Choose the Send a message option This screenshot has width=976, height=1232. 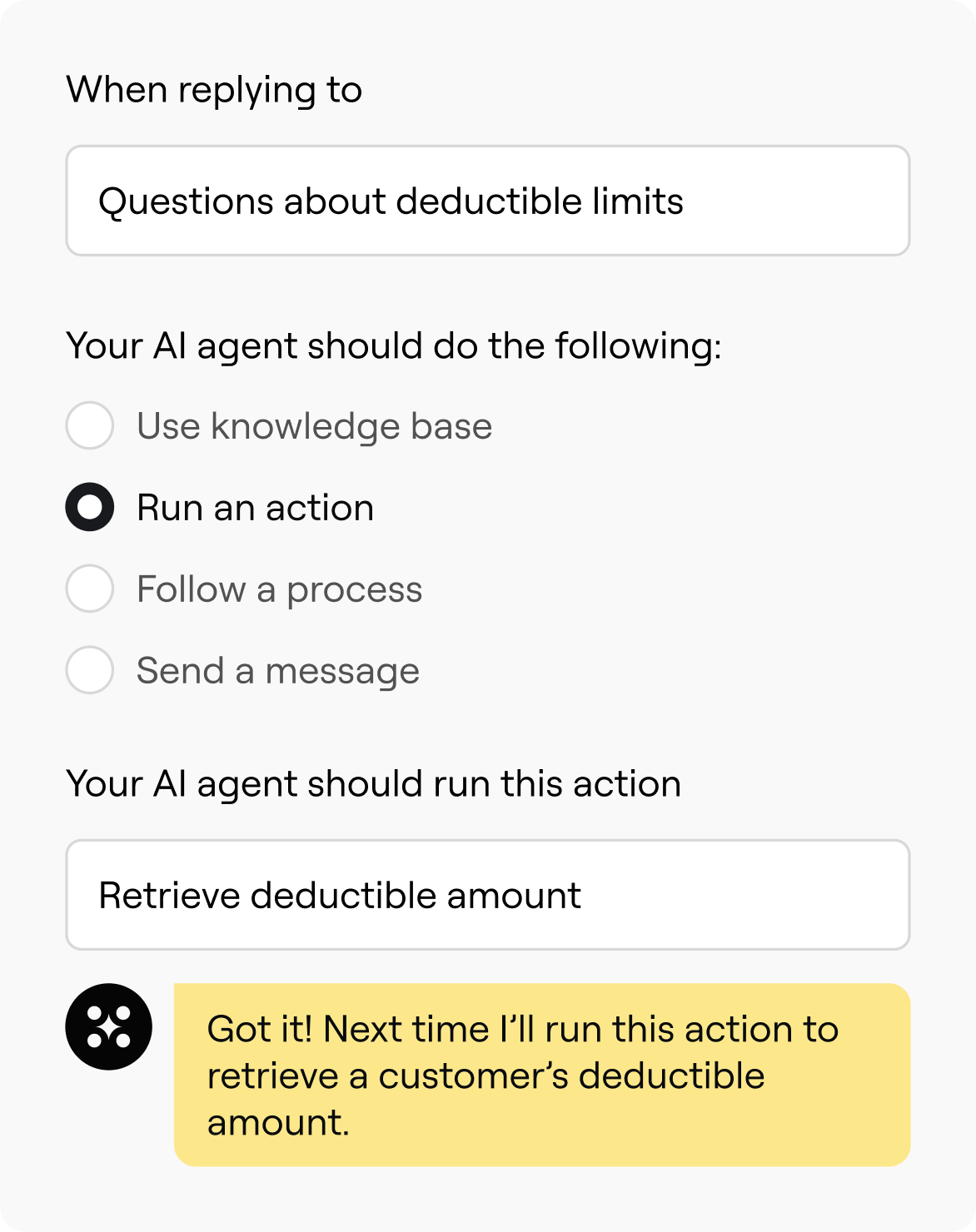point(90,670)
